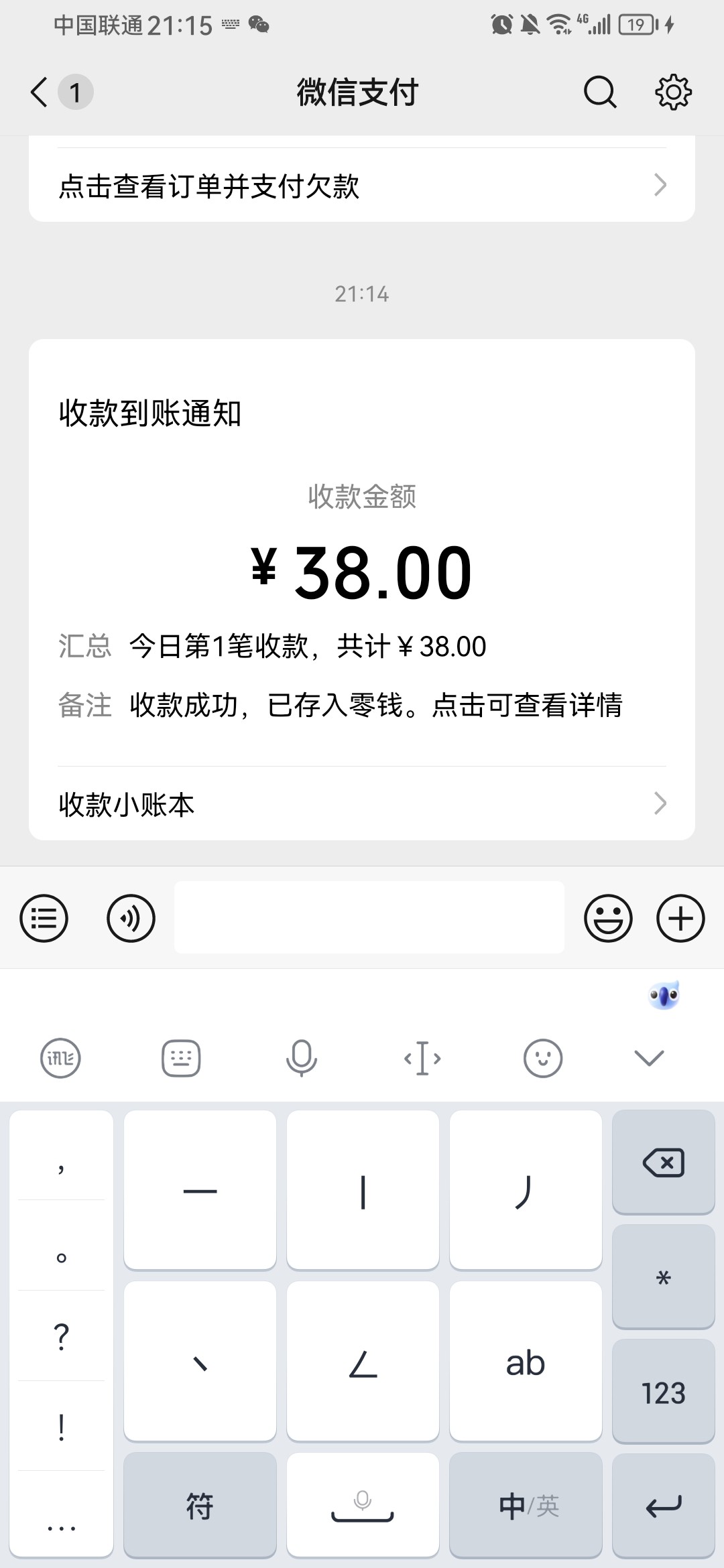
Task: Focus the message text field
Action: (x=369, y=917)
